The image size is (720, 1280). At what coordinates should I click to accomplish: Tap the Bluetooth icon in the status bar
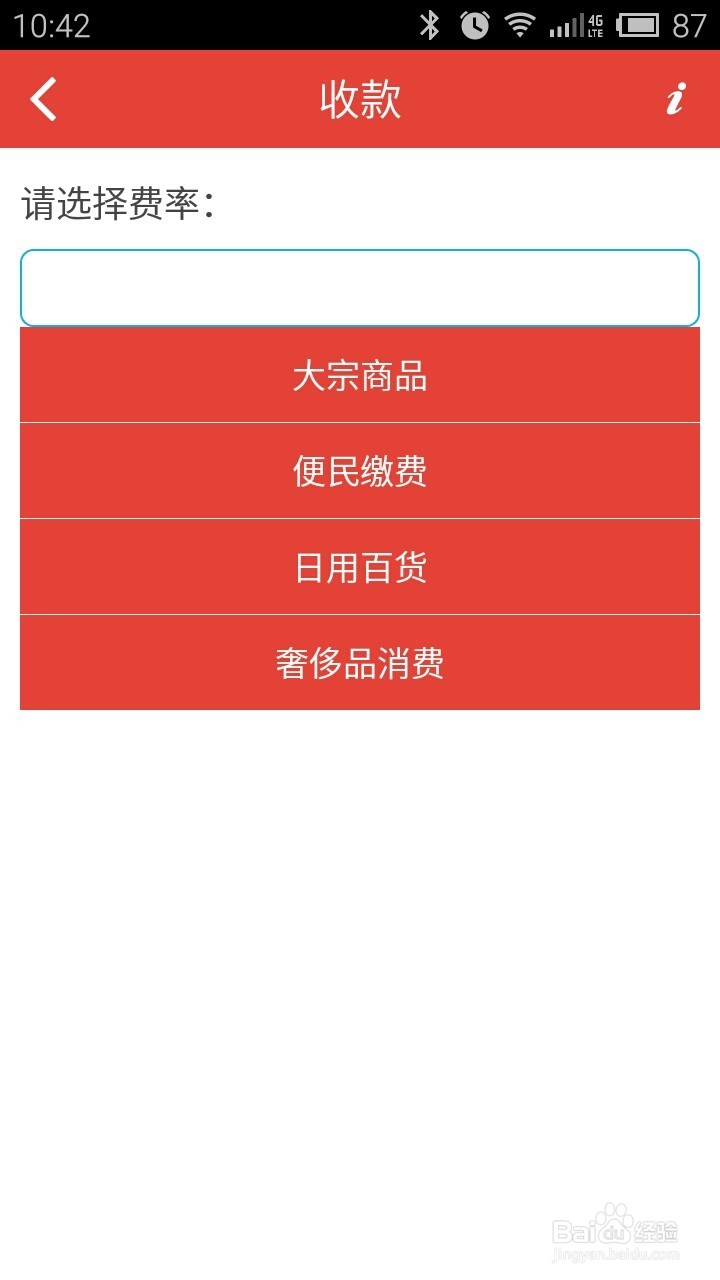pyautogui.click(x=430, y=23)
